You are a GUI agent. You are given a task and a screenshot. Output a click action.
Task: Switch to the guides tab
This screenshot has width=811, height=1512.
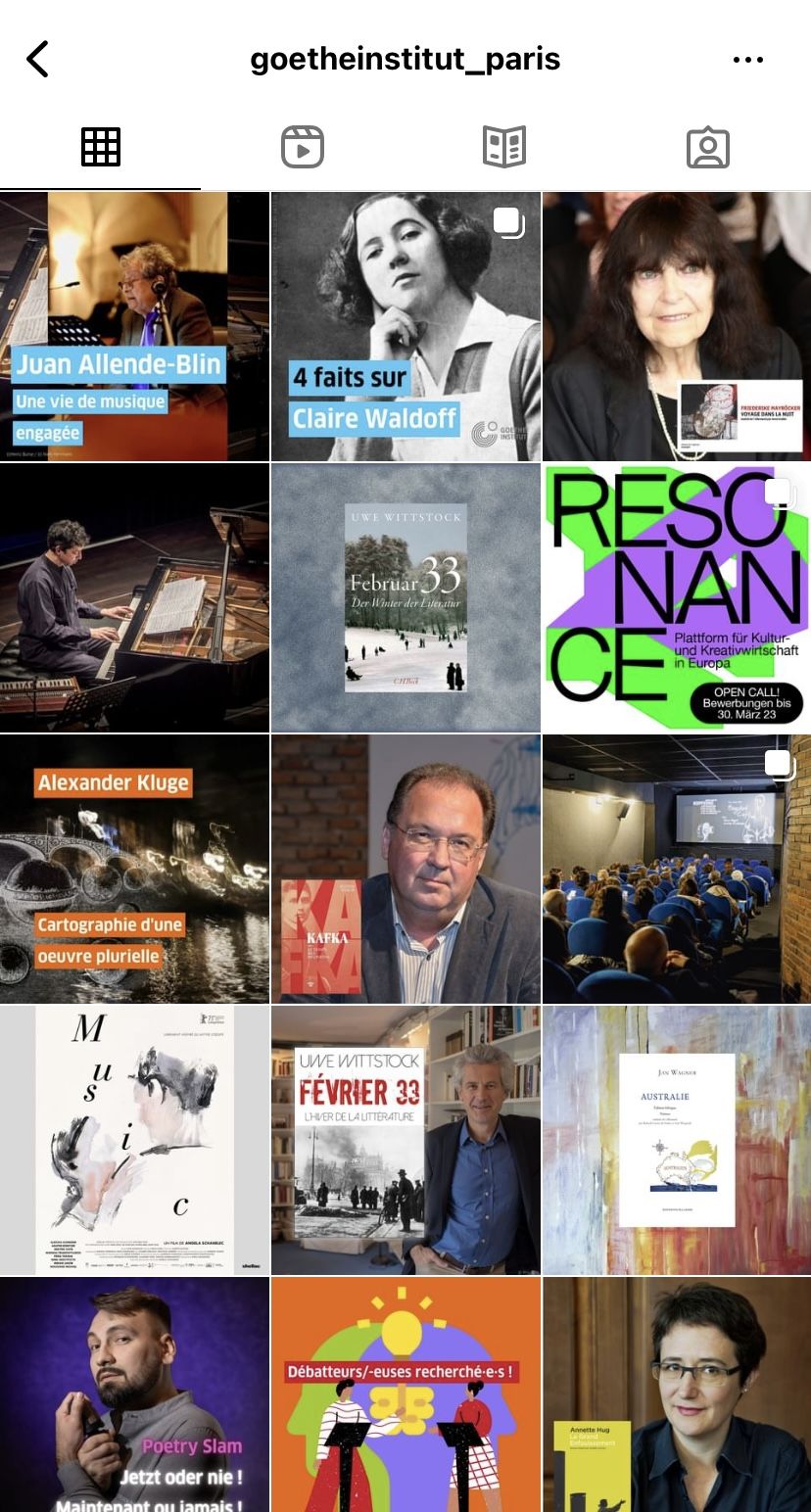coord(504,148)
